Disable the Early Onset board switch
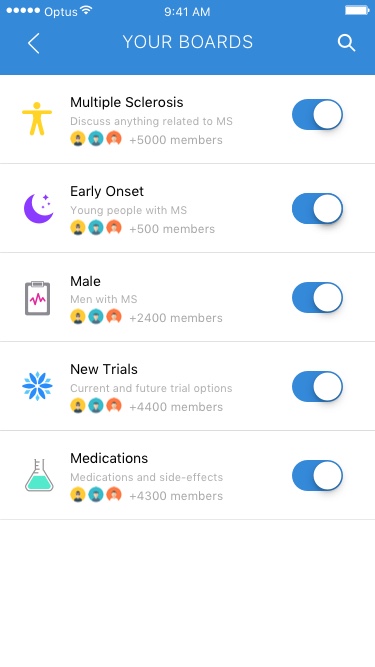375x667 pixels. [317, 208]
